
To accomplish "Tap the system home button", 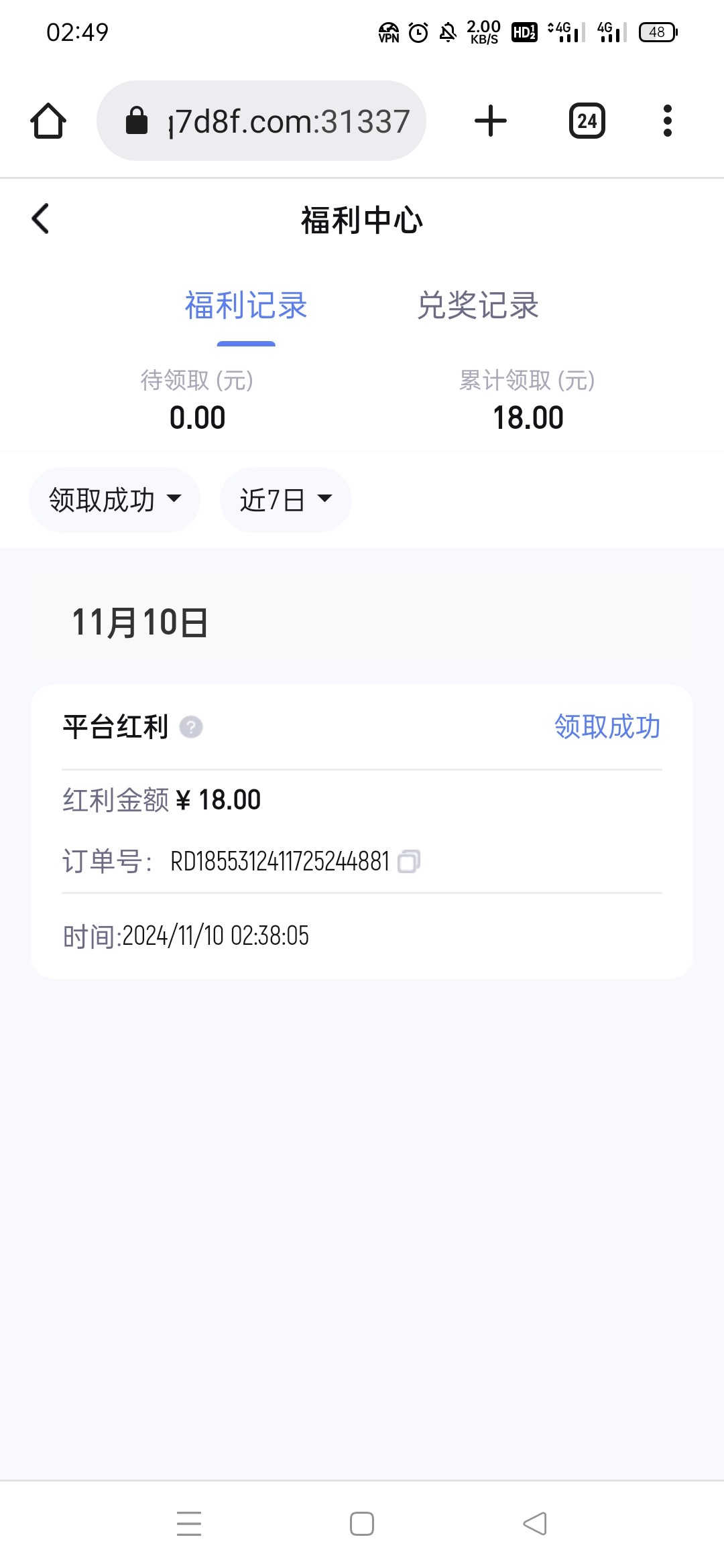I will pyautogui.click(x=362, y=1524).
